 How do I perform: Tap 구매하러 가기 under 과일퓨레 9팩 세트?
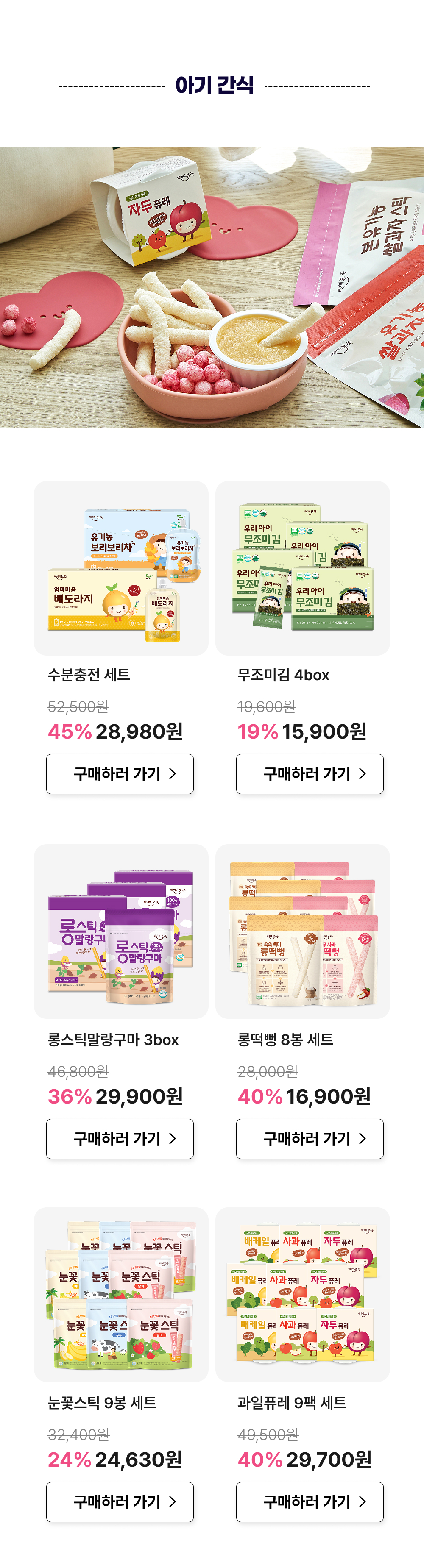310,1501
